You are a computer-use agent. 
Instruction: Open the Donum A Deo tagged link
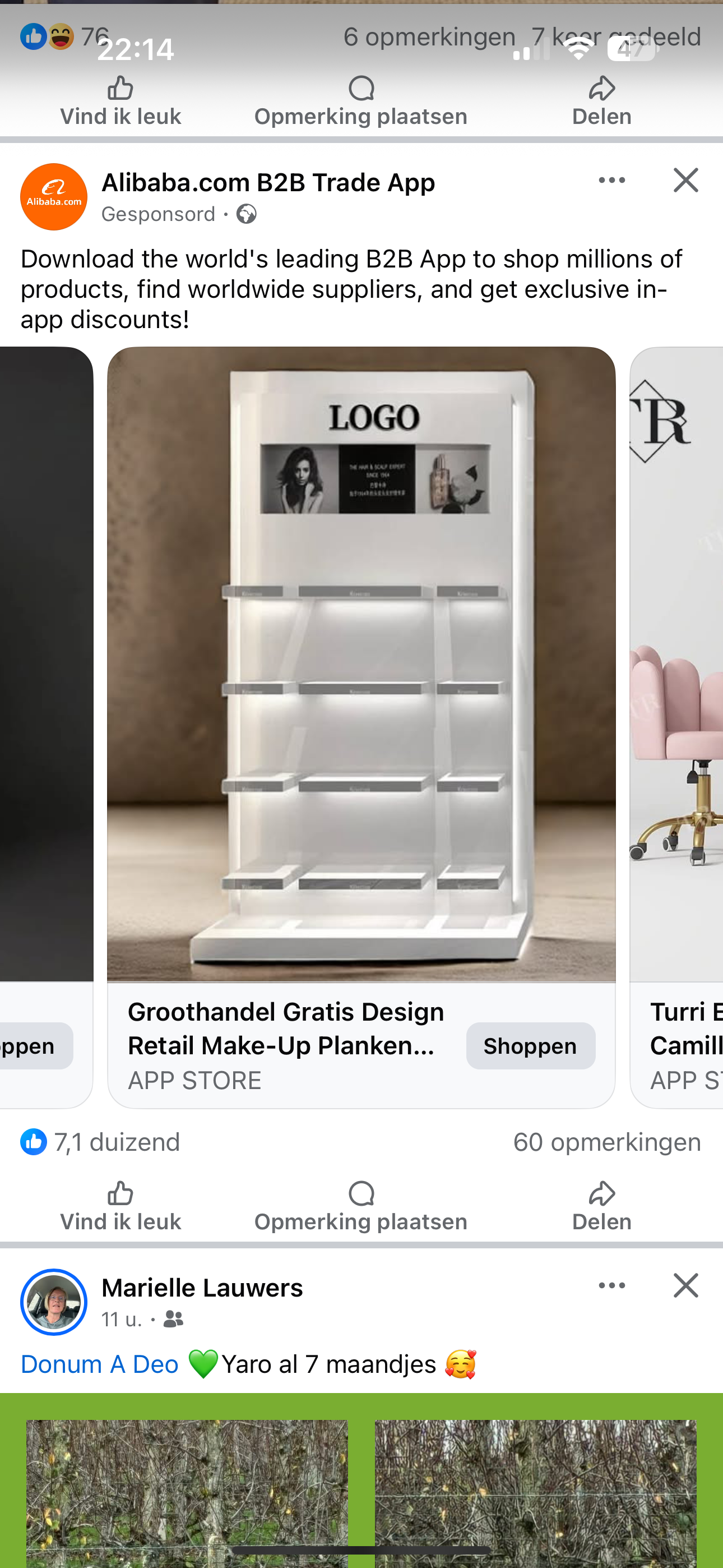click(x=100, y=1364)
